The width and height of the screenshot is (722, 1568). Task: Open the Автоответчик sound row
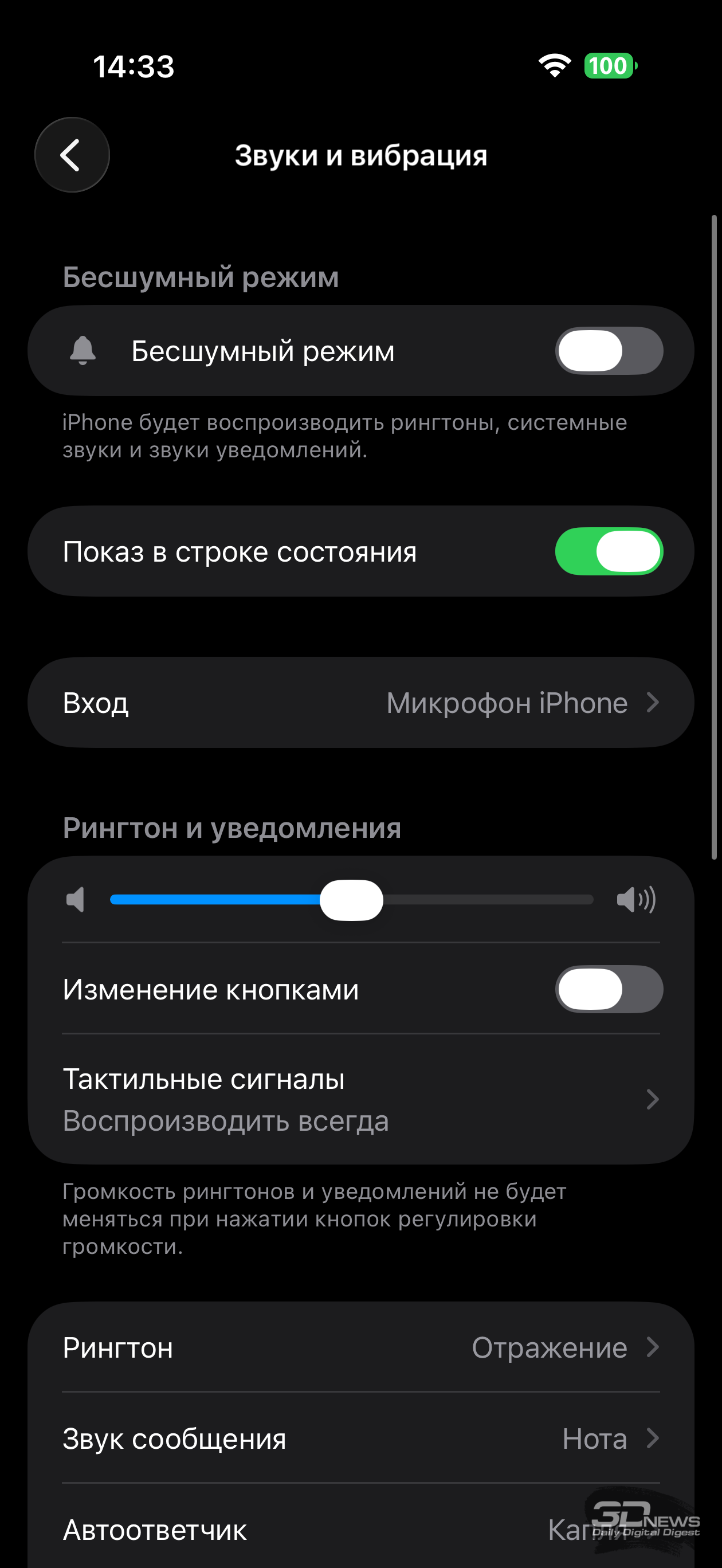click(360, 1529)
